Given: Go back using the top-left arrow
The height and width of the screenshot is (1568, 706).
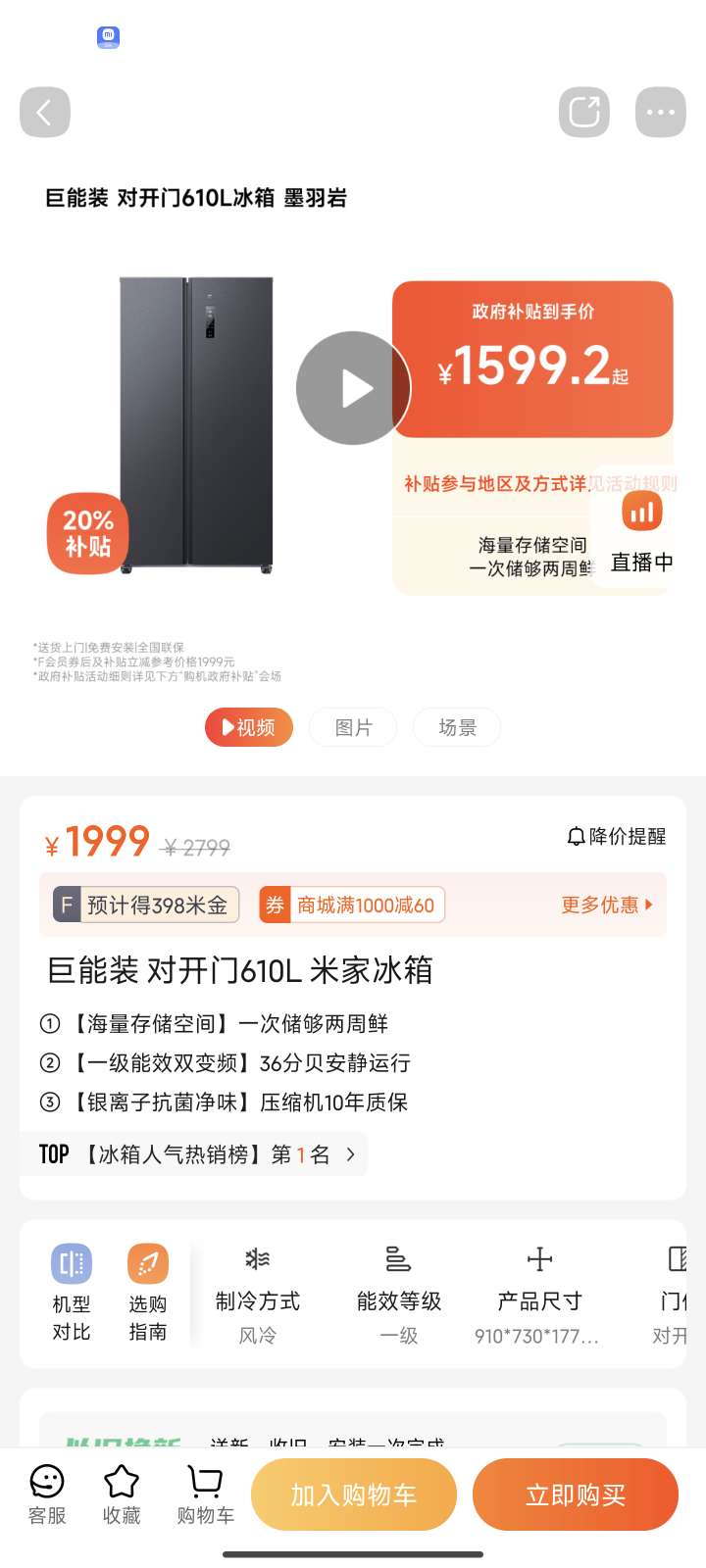Looking at the screenshot, I should coord(45,112).
